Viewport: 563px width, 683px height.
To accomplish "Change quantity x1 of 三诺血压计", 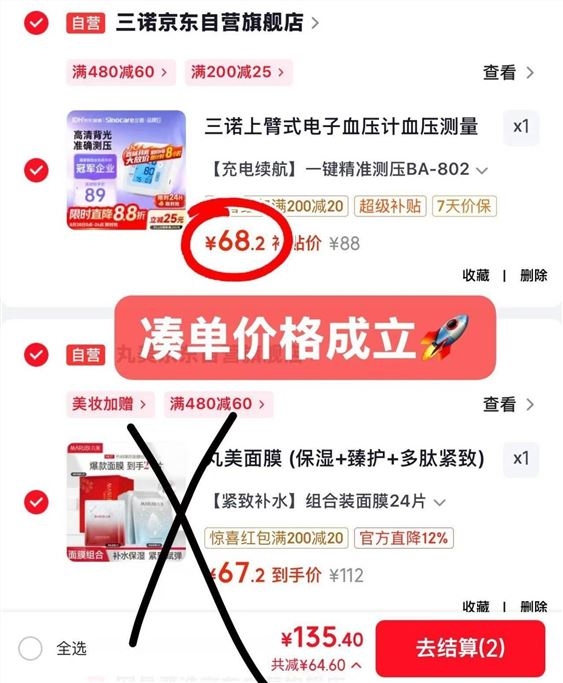I will pyautogui.click(x=521, y=127).
